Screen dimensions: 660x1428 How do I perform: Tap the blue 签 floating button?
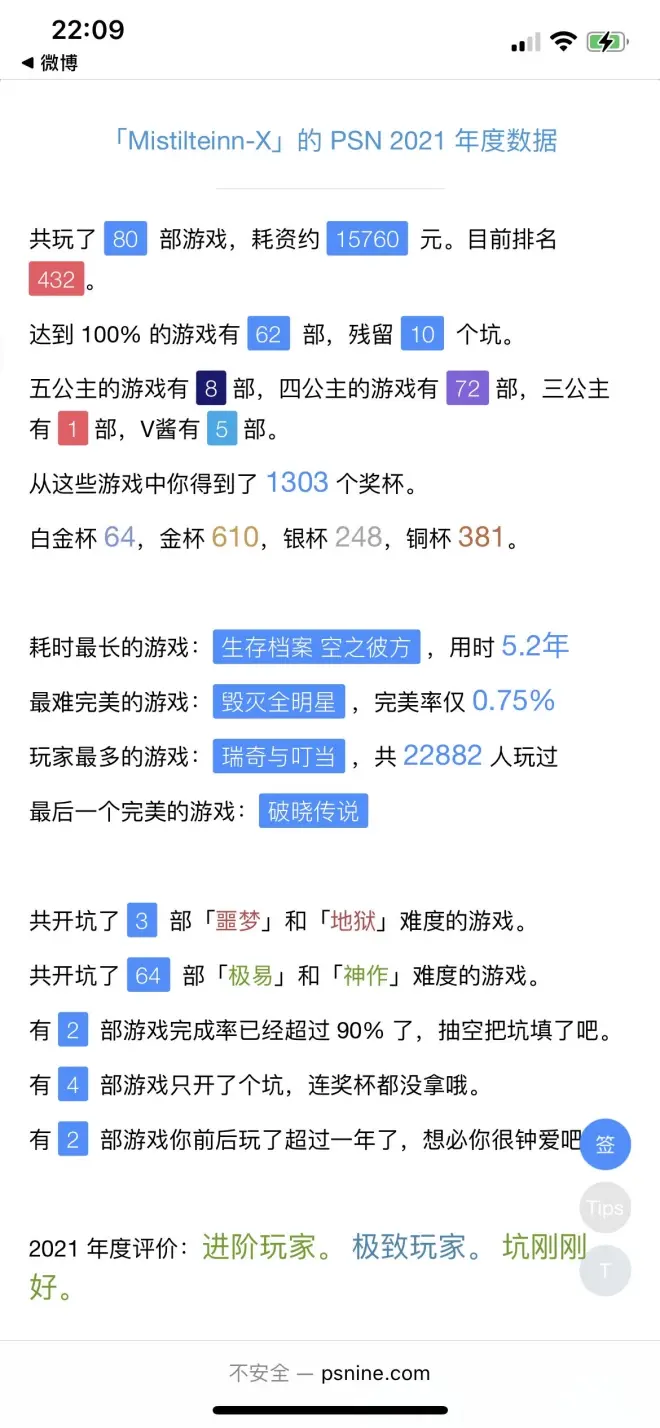point(605,1145)
